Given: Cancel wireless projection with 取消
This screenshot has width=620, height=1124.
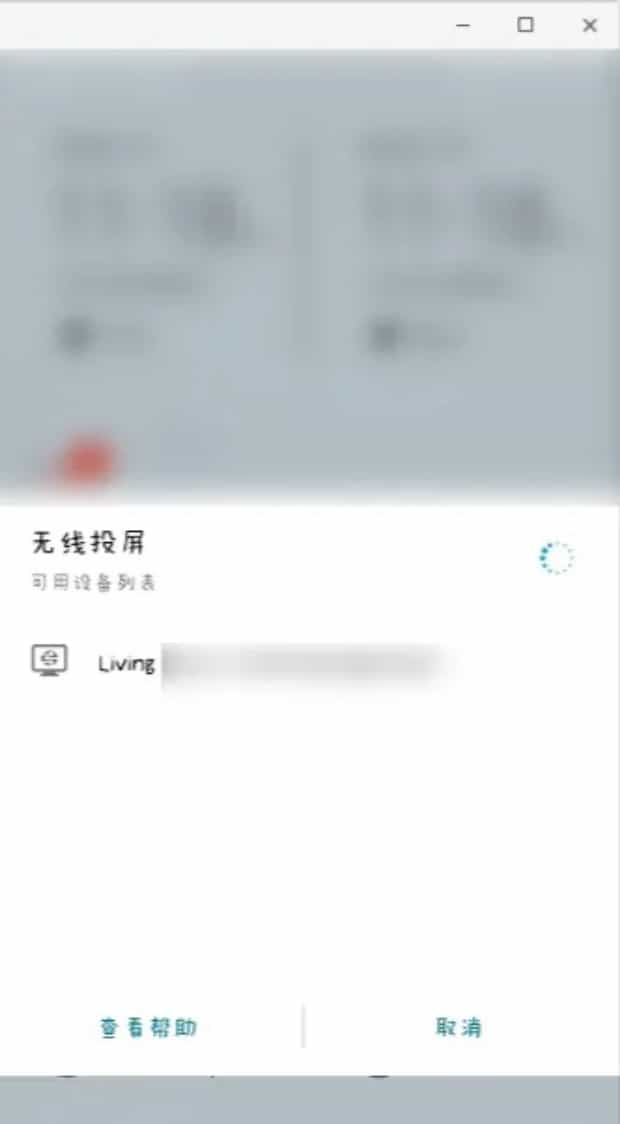Looking at the screenshot, I should click(x=459, y=1027).
